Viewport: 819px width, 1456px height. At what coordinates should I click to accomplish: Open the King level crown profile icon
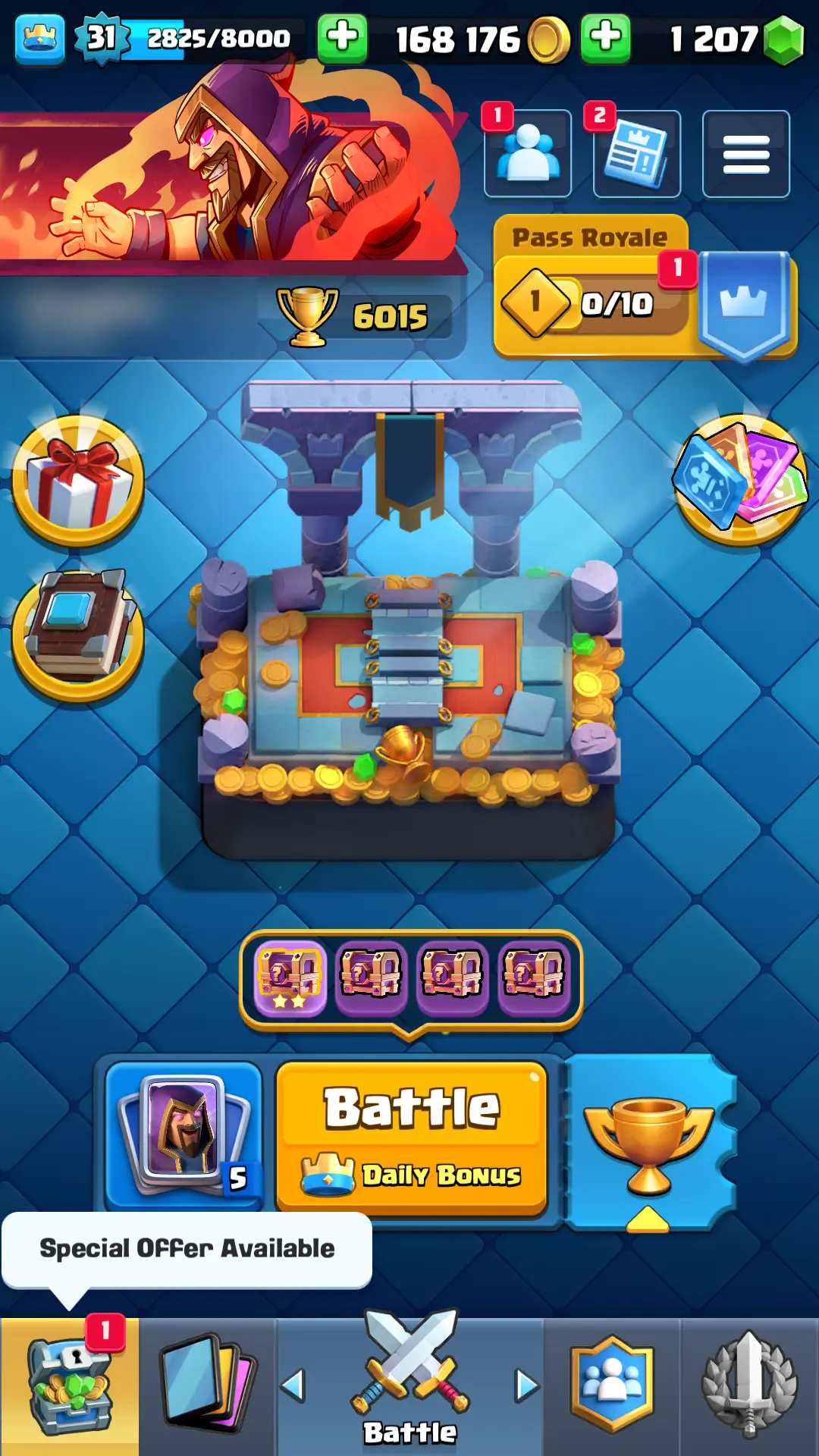tap(39, 38)
